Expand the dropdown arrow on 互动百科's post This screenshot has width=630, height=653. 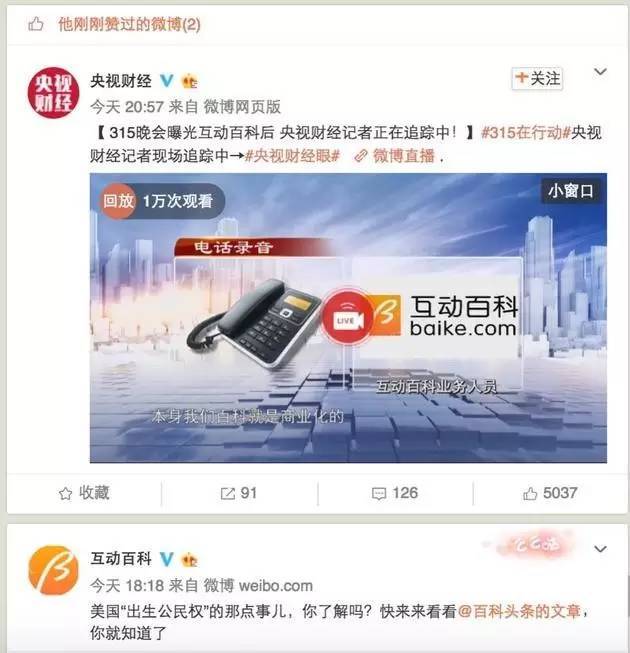pos(600,550)
